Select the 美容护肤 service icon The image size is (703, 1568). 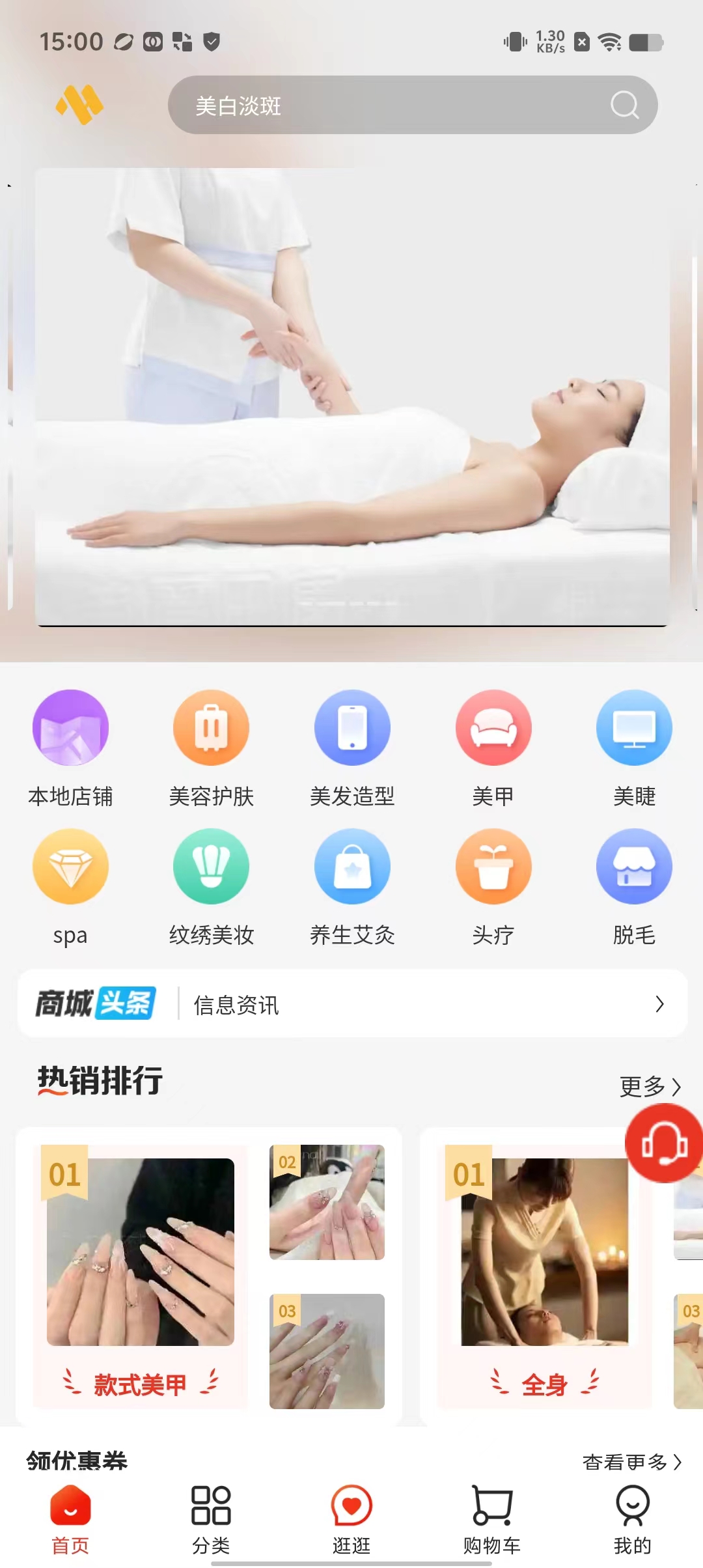point(211,727)
